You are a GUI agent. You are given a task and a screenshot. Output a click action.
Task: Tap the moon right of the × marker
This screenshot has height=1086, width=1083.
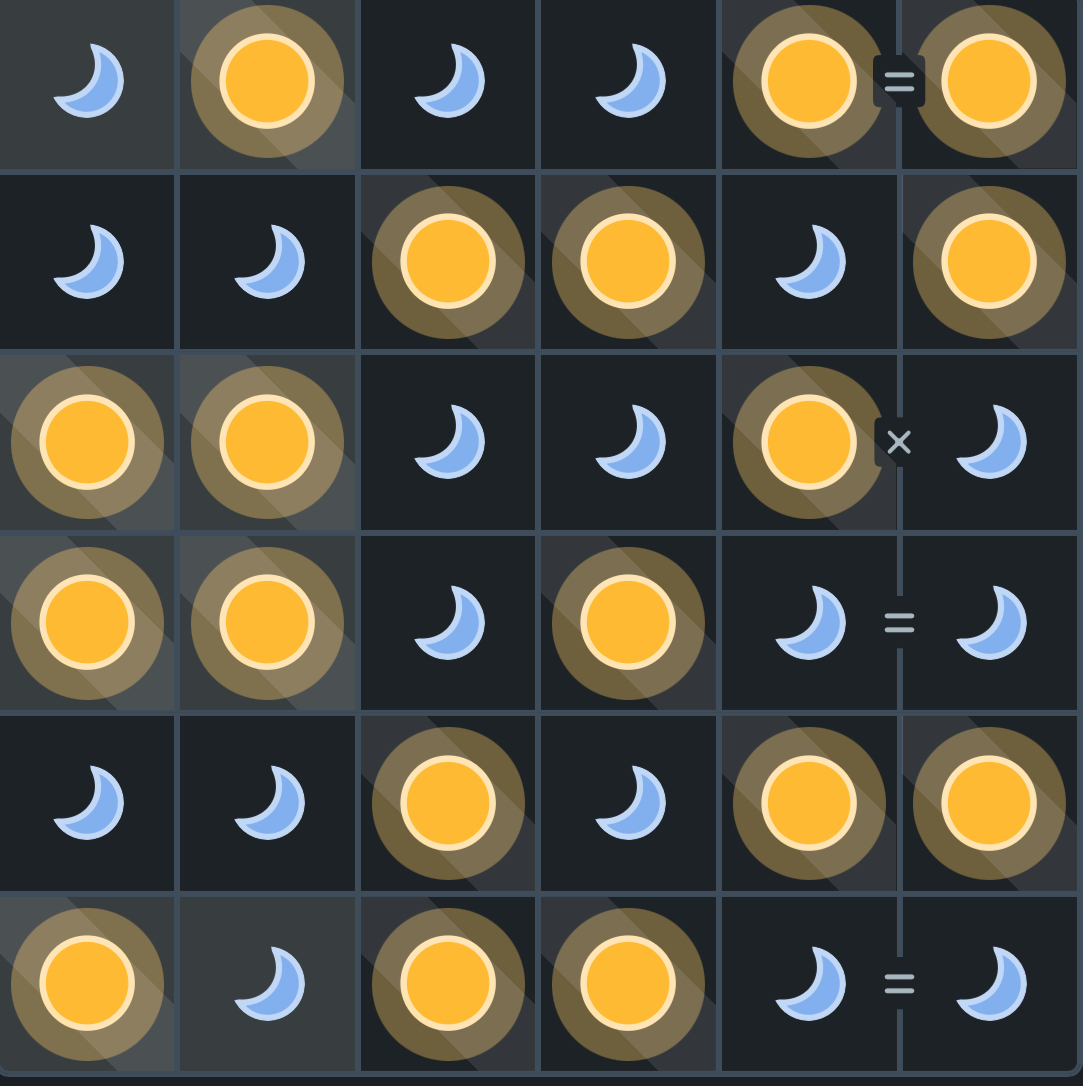click(988, 442)
